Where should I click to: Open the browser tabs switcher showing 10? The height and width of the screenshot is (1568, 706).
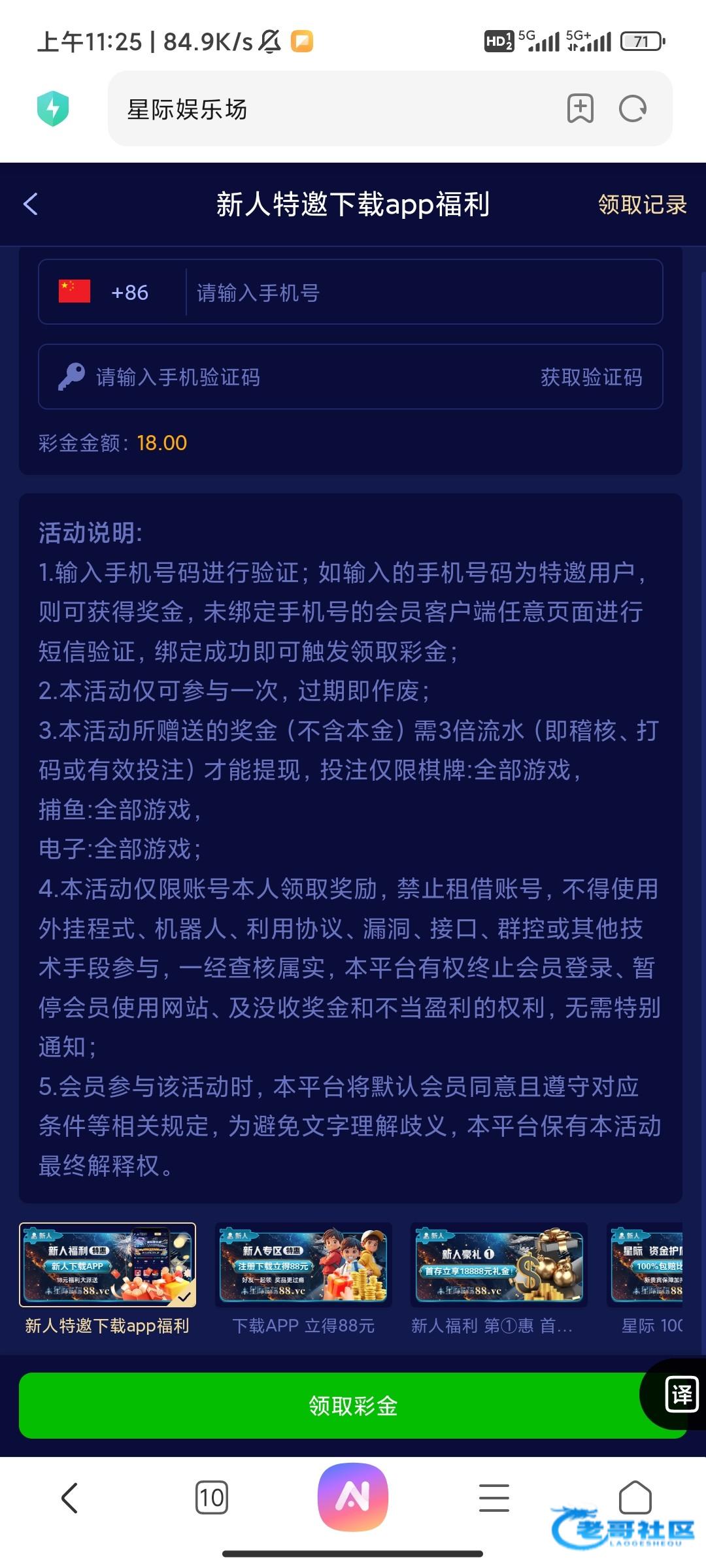[212, 1497]
